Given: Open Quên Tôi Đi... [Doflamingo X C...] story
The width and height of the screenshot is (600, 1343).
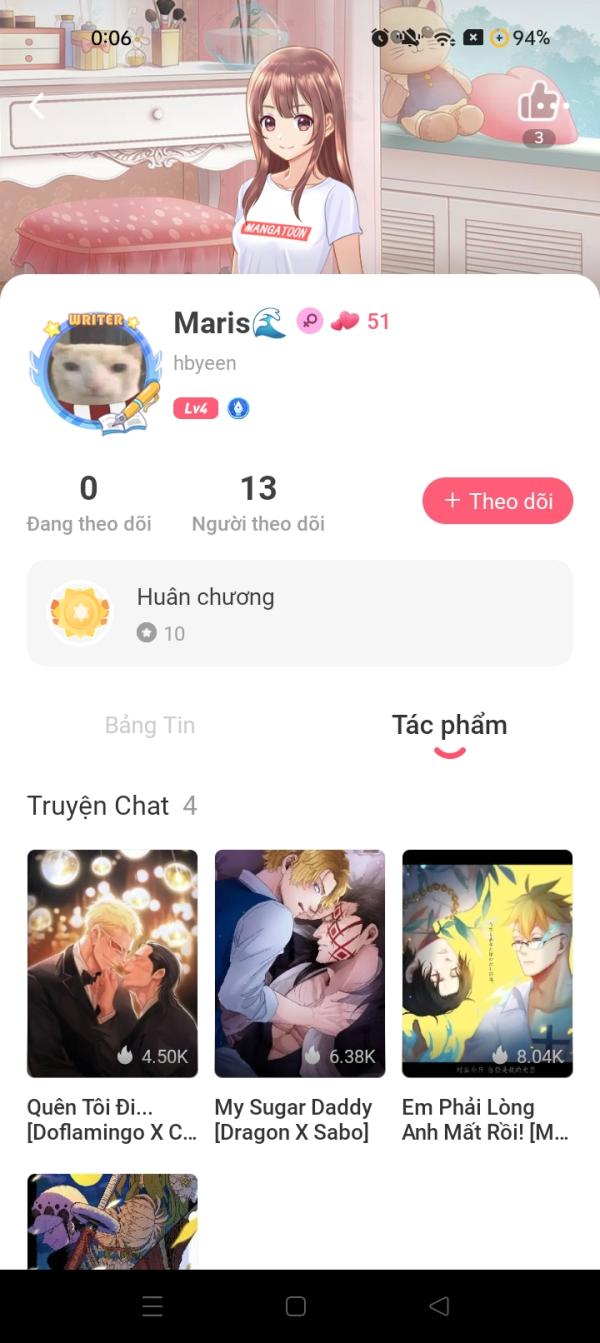Looking at the screenshot, I should point(112,963).
